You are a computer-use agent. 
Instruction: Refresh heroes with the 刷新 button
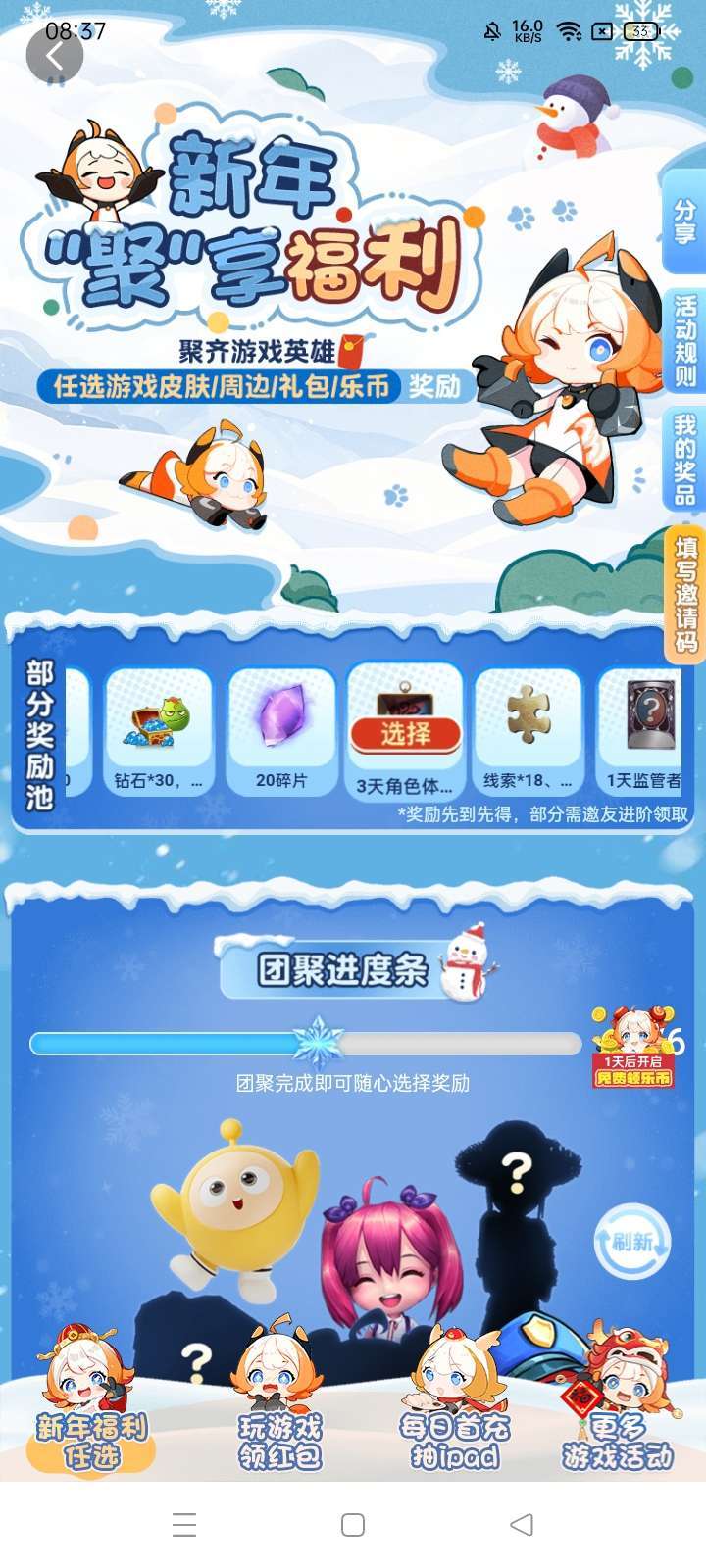[632, 1243]
